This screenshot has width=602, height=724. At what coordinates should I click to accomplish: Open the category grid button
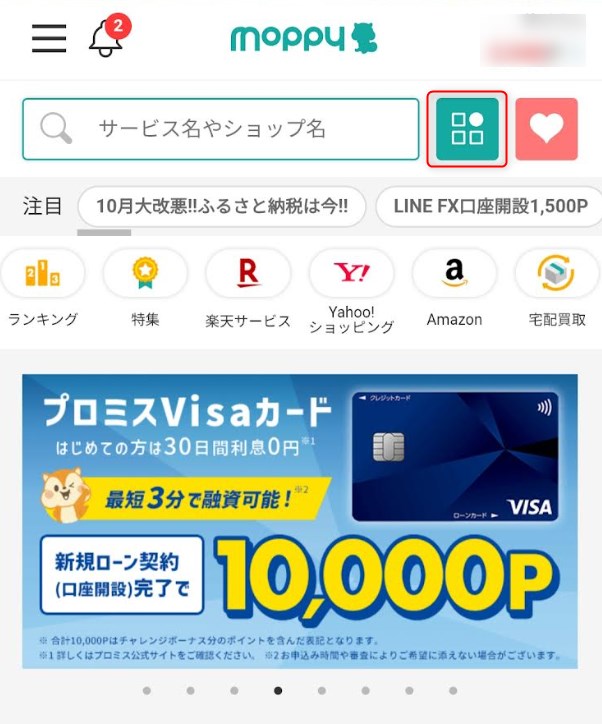[467, 129]
